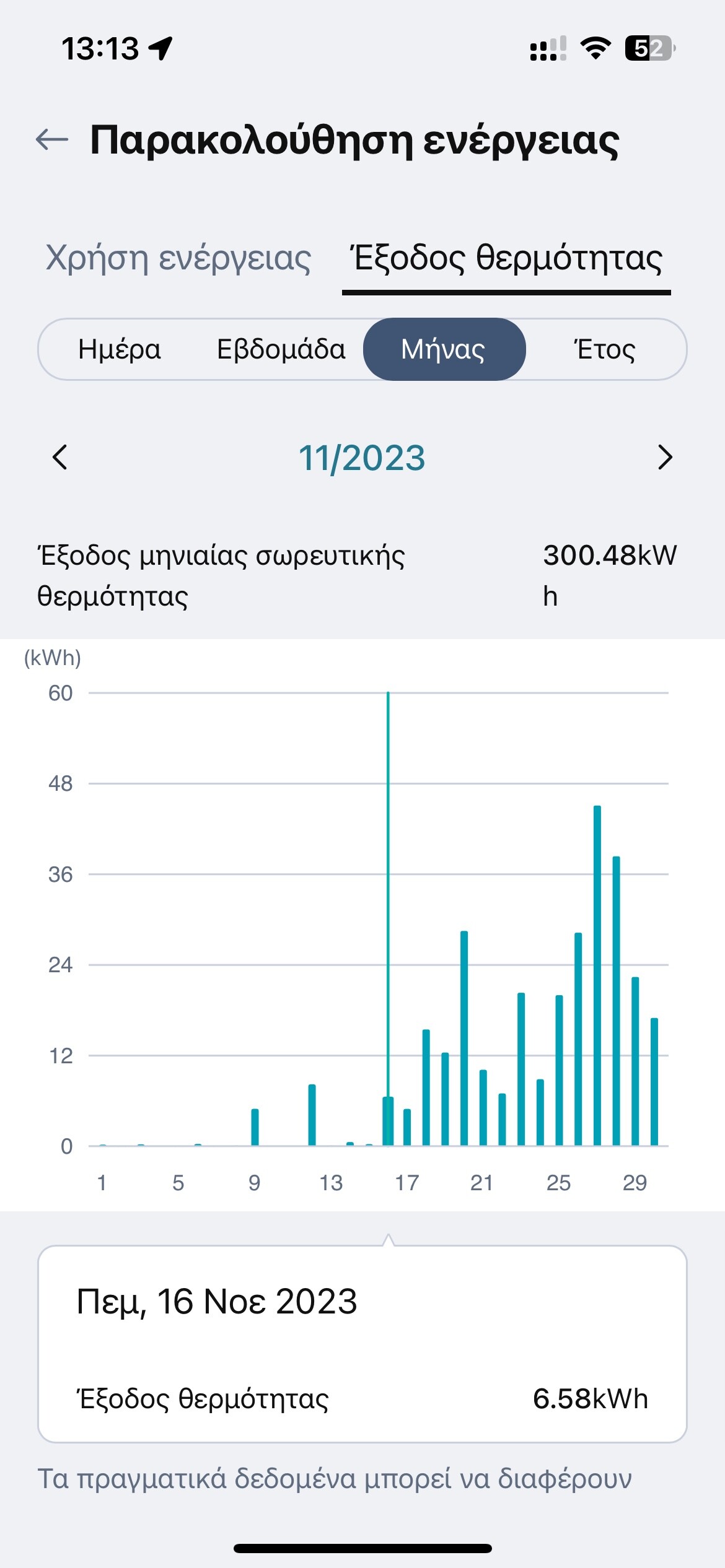The height and width of the screenshot is (1568, 725).
Task: Select the Μήνας view
Action: coord(444,349)
